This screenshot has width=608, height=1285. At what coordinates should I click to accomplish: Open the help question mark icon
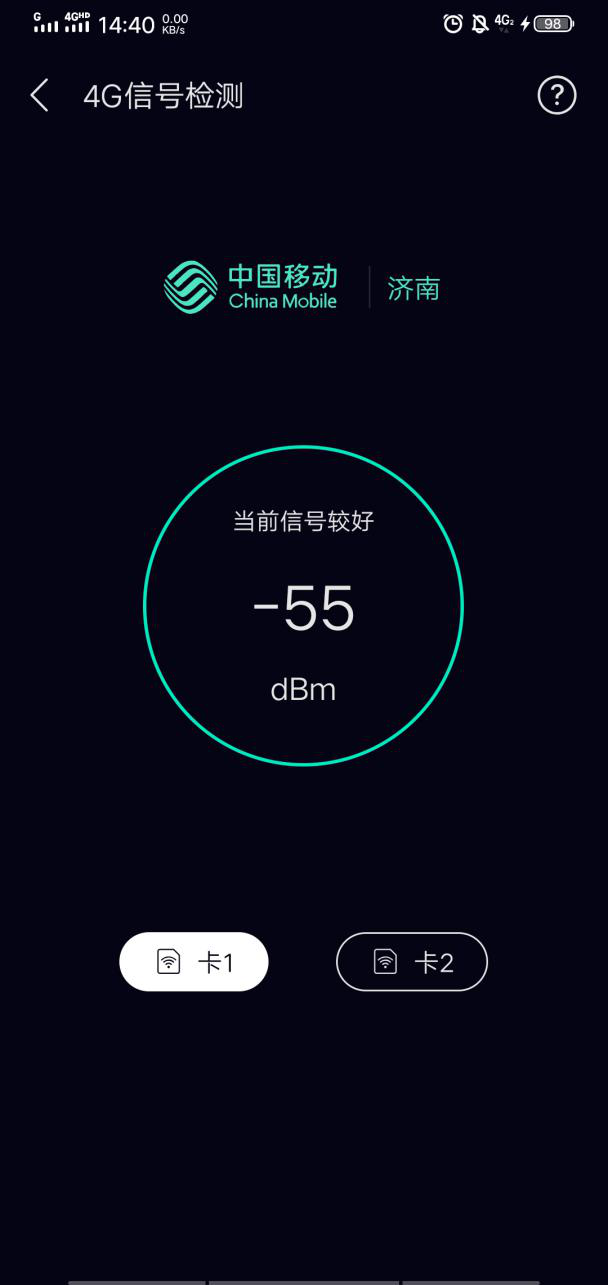pyautogui.click(x=557, y=96)
